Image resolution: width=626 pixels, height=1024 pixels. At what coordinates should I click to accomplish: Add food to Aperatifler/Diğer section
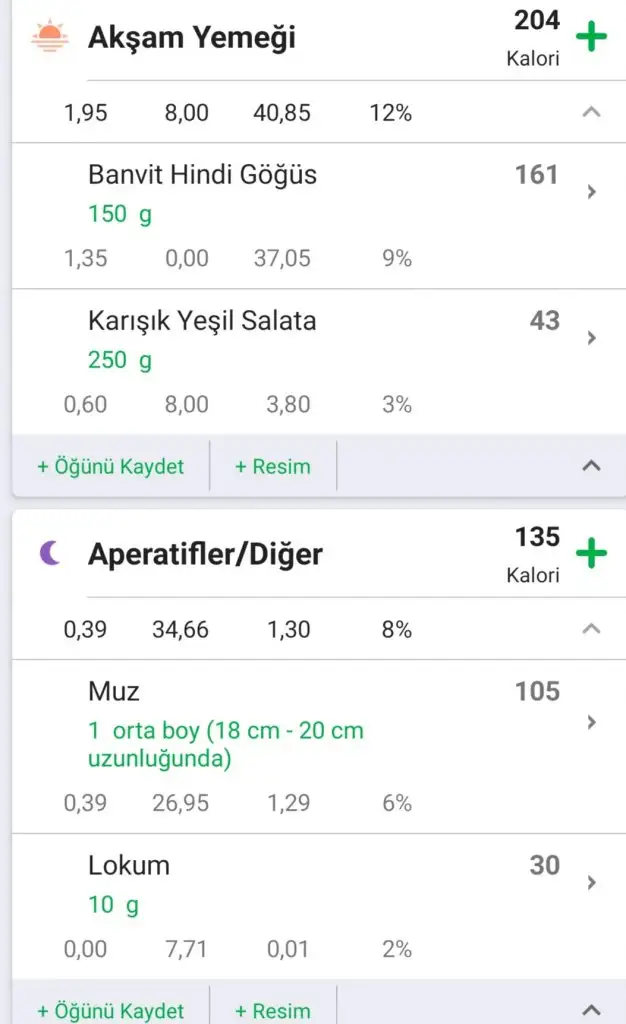pyautogui.click(x=591, y=553)
